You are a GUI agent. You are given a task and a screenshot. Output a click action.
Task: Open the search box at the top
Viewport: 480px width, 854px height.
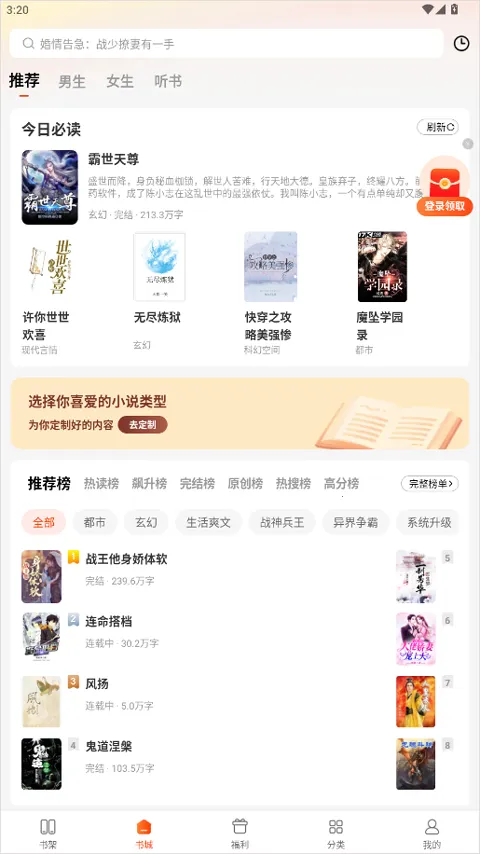pyautogui.click(x=226, y=44)
